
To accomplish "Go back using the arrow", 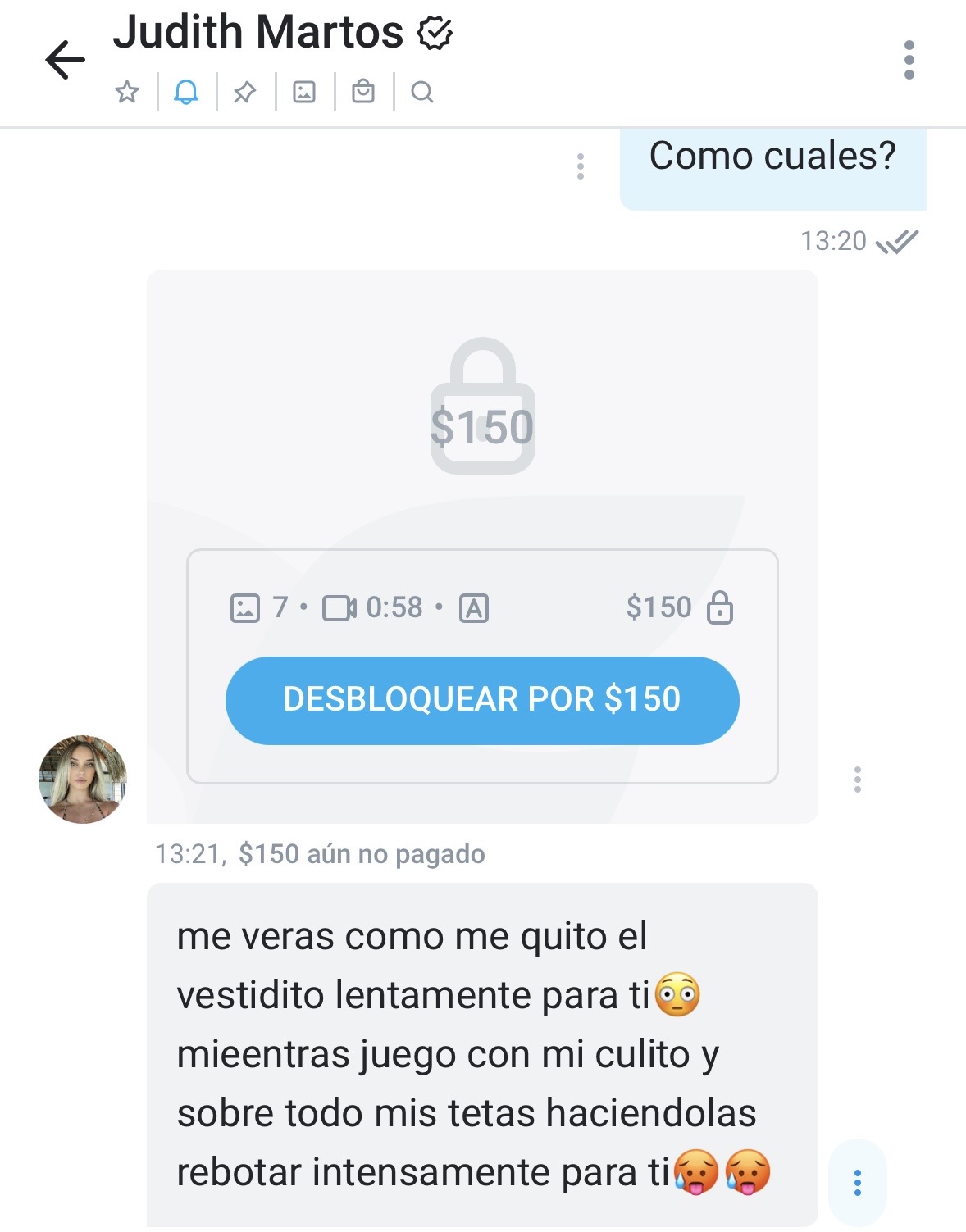I will pos(66,60).
